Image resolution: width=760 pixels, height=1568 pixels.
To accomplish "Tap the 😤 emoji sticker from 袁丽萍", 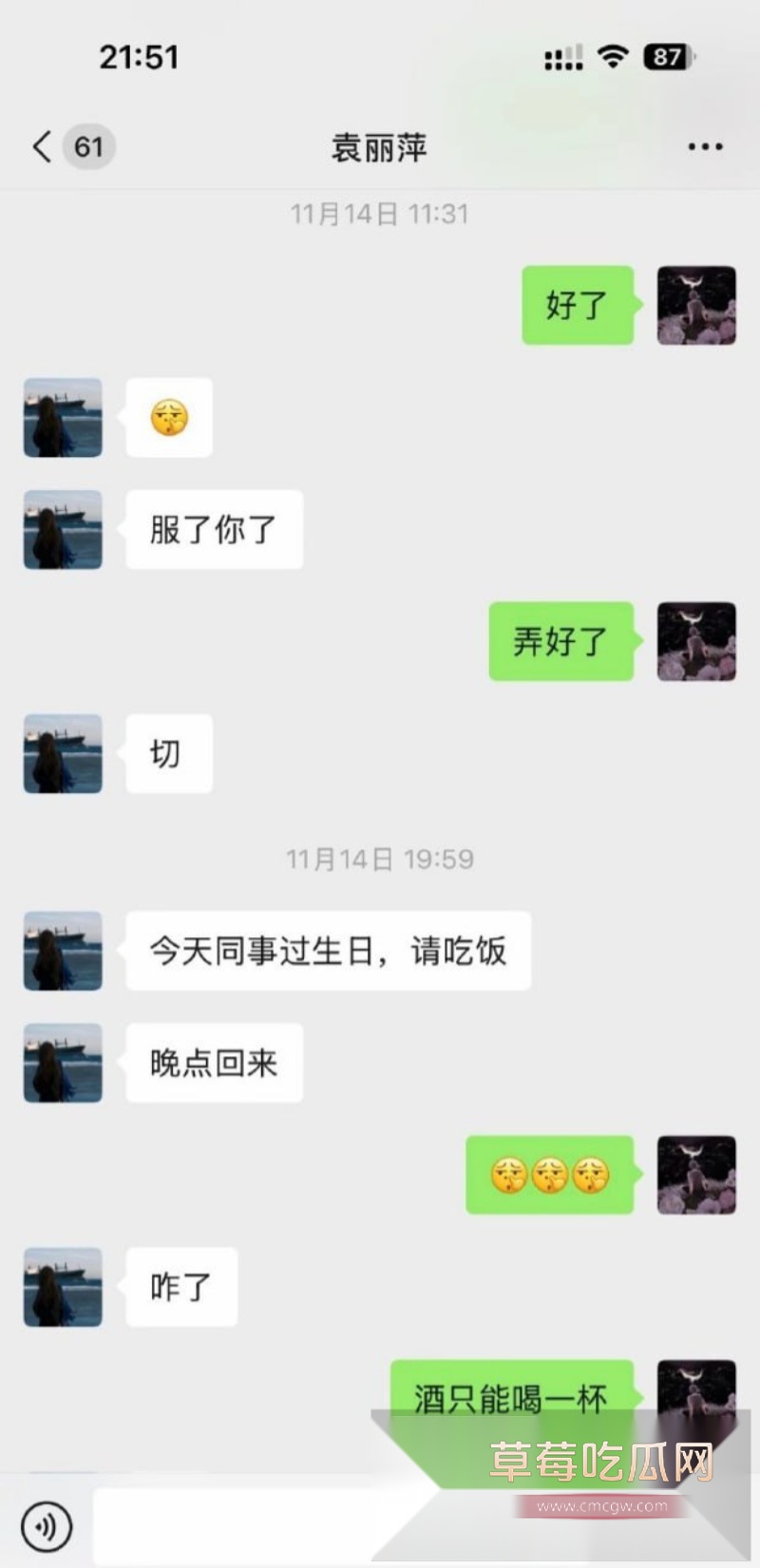I will [168, 418].
